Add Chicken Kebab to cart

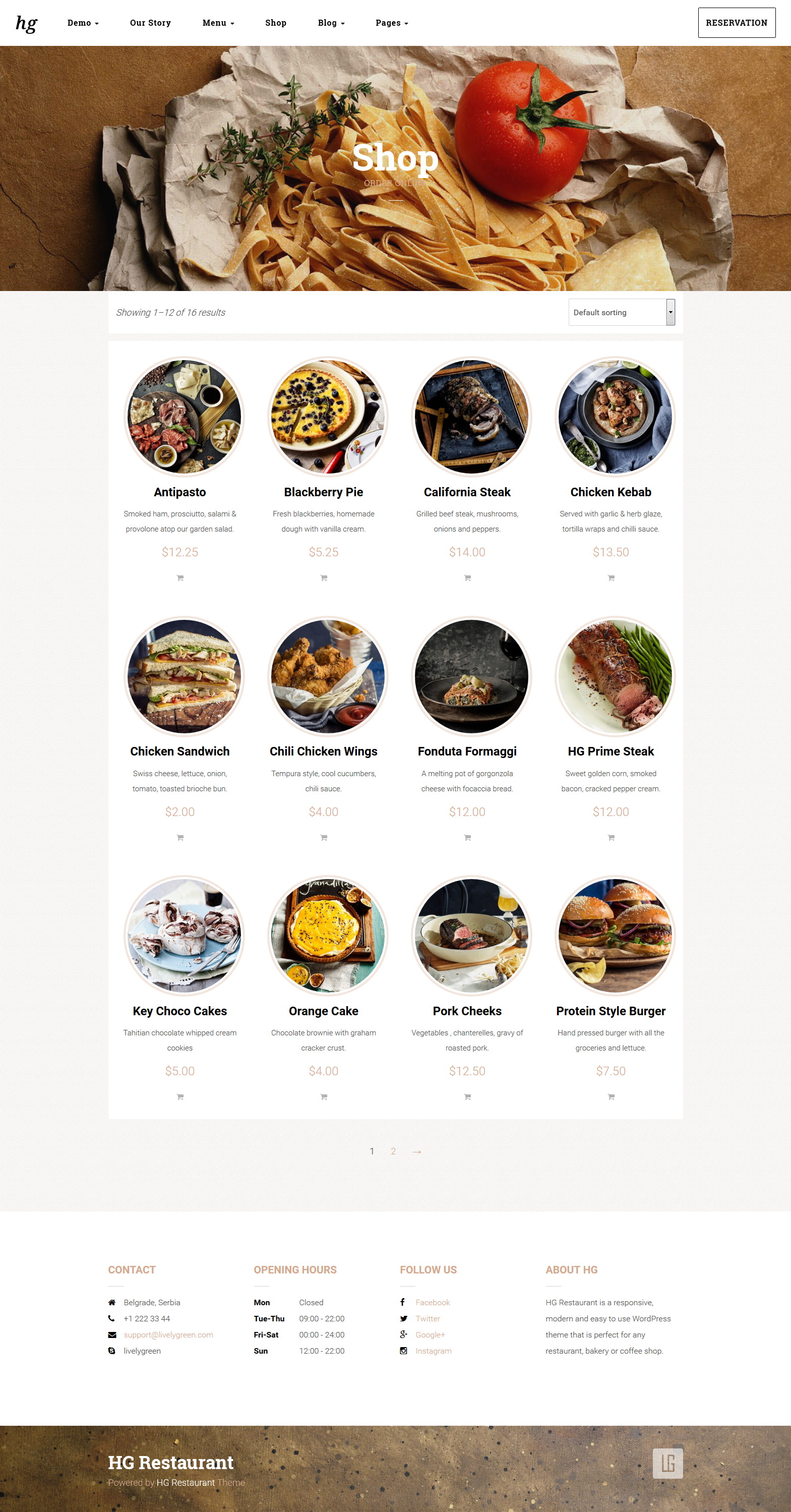611,577
